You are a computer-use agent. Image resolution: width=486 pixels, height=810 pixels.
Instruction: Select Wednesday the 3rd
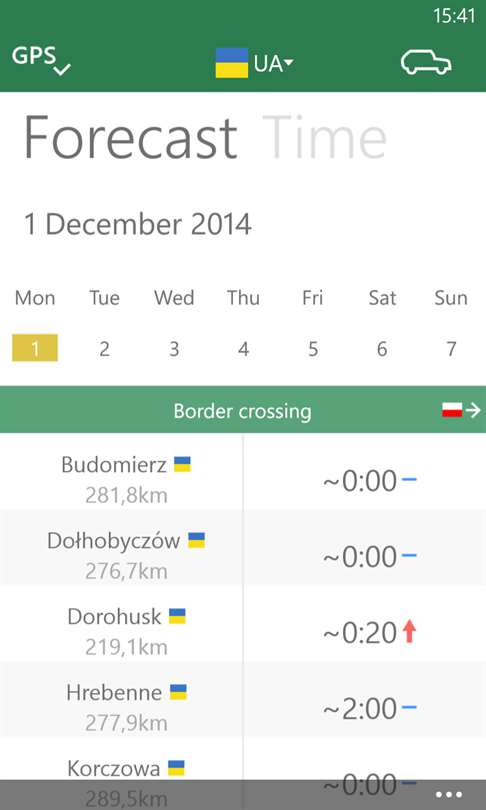click(174, 349)
